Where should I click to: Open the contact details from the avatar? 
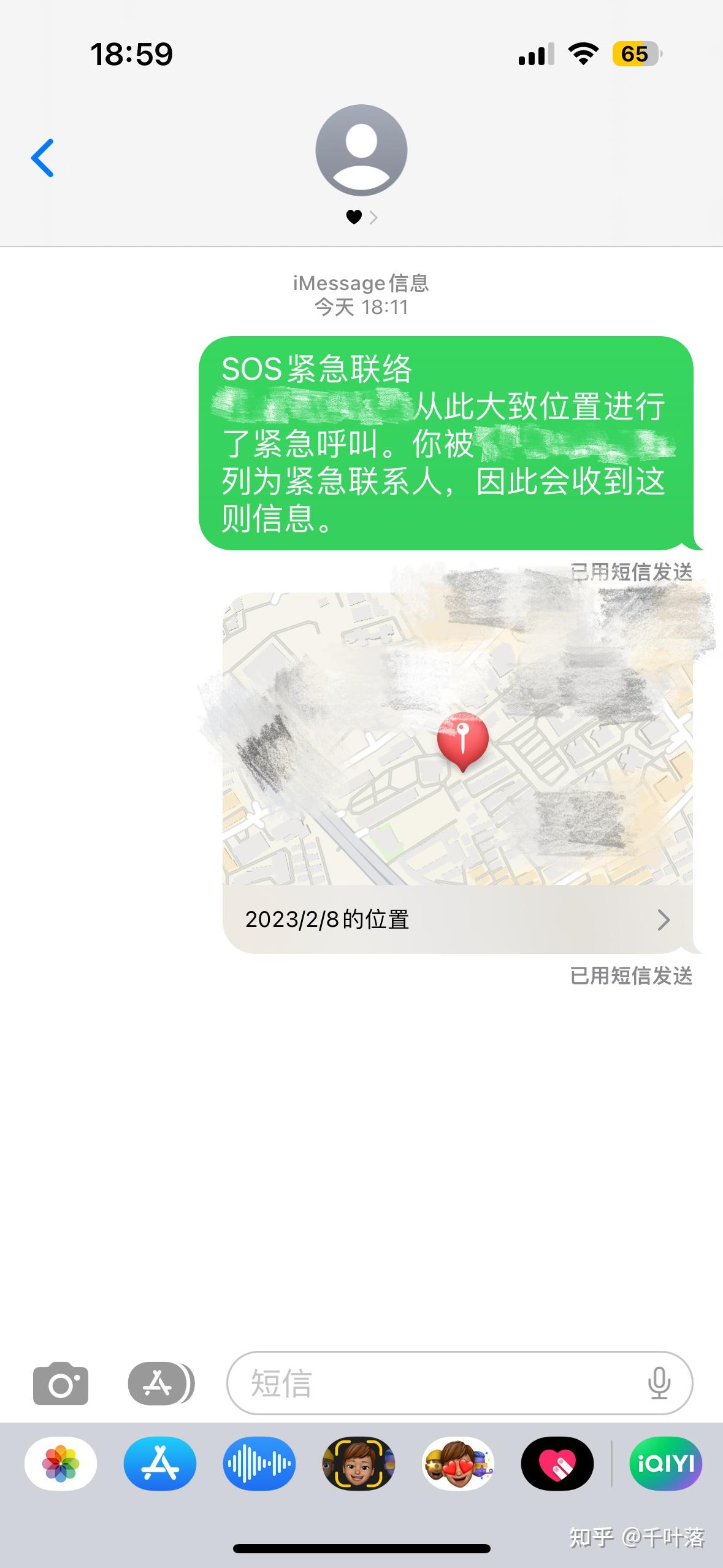pyautogui.click(x=361, y=150)
